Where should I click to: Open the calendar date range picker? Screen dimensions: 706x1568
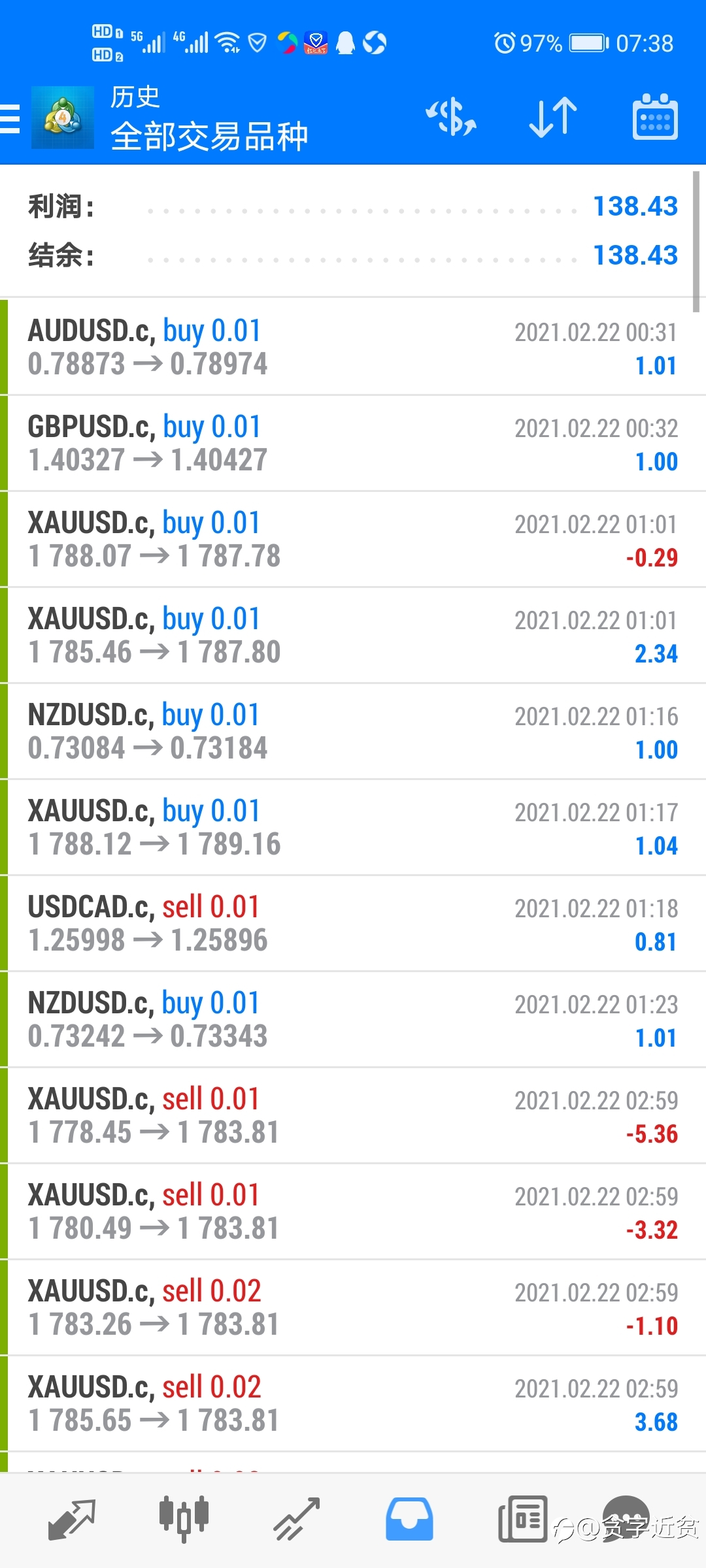[x=655, y=116]
